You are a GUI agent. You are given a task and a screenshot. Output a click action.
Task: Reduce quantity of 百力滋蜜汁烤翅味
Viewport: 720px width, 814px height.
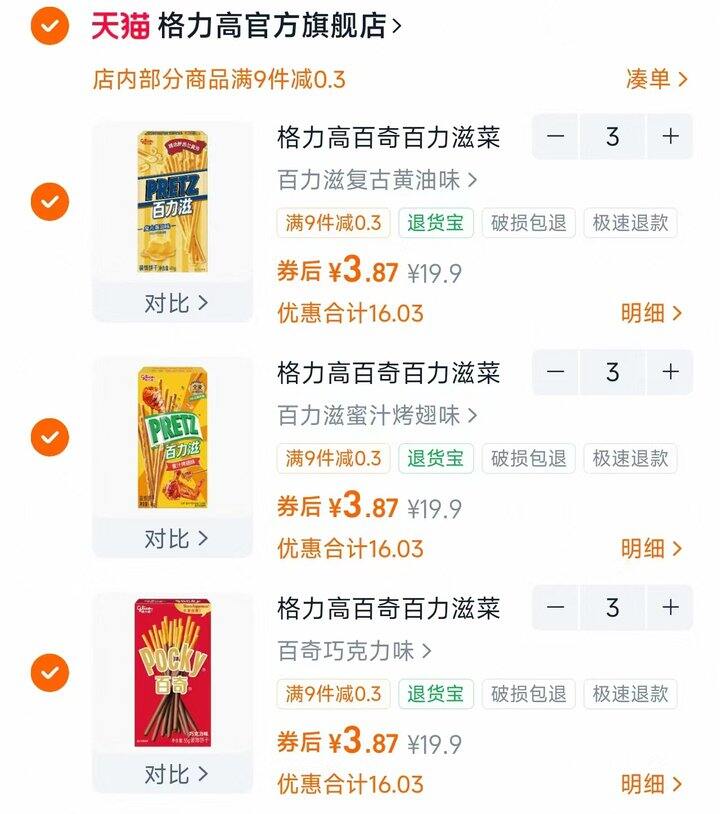coord(556,372)
